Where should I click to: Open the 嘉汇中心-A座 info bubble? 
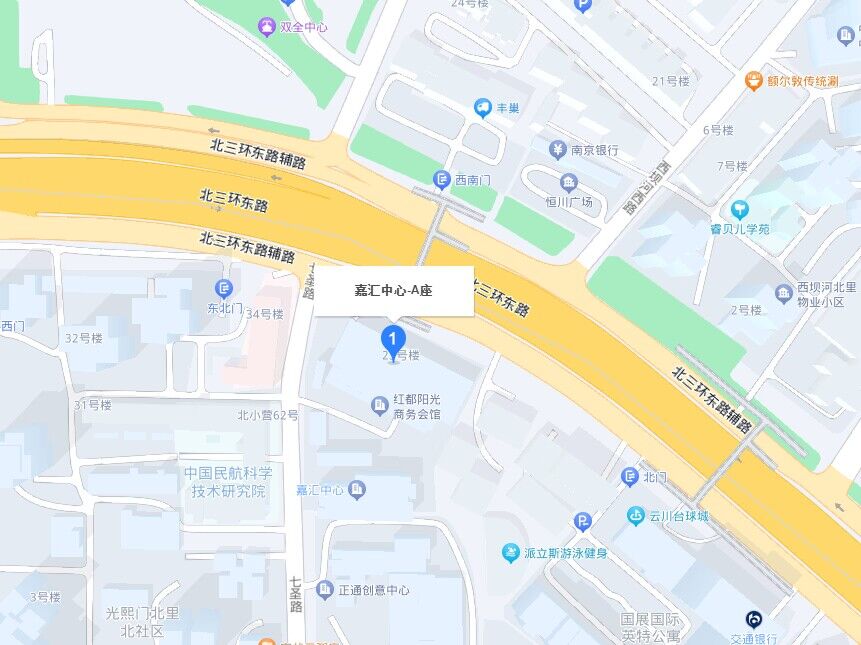[394, 290]
